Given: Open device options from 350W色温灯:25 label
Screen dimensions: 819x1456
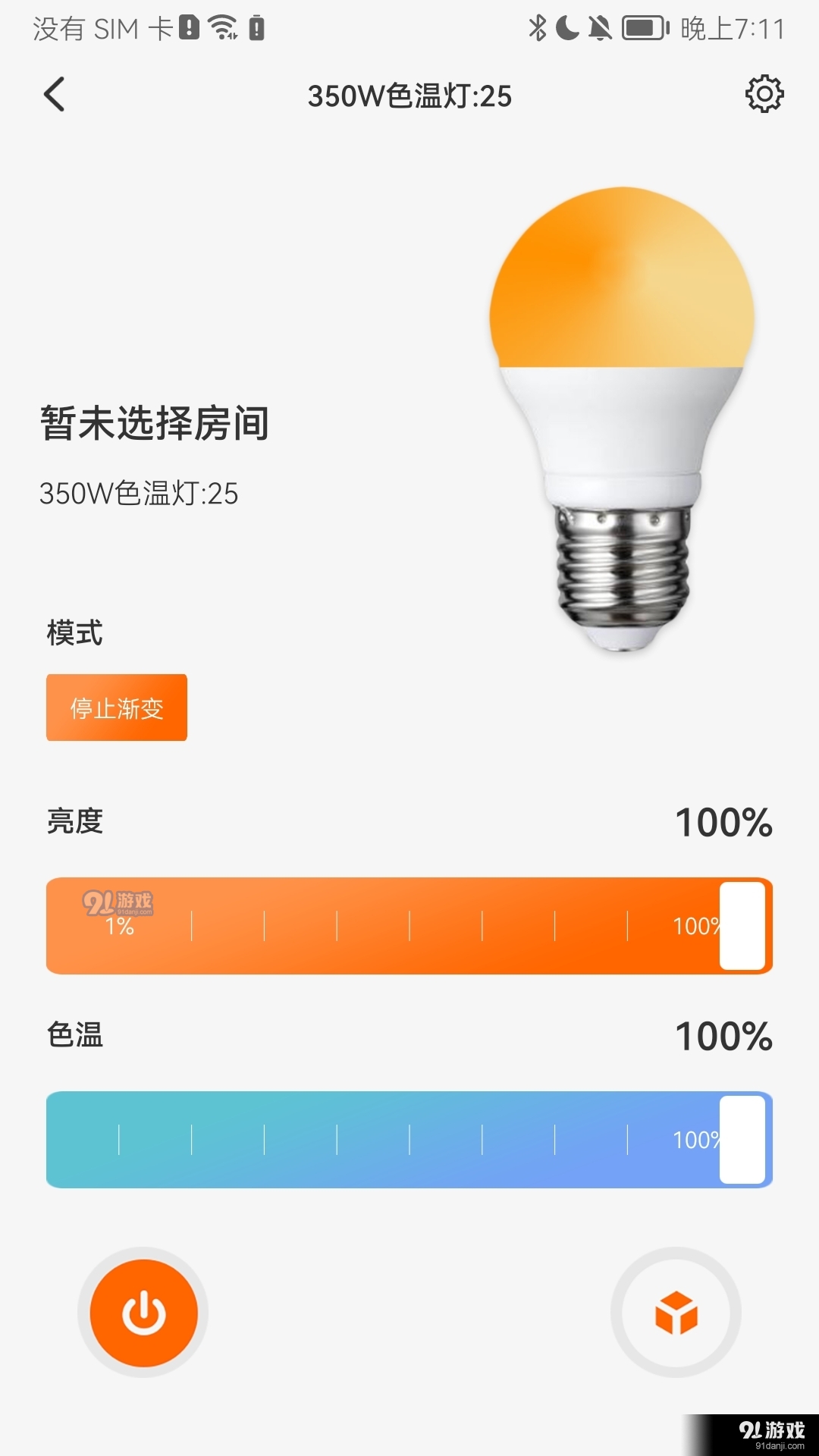Looking at the screenshot, I should click(x=138, y=494).
